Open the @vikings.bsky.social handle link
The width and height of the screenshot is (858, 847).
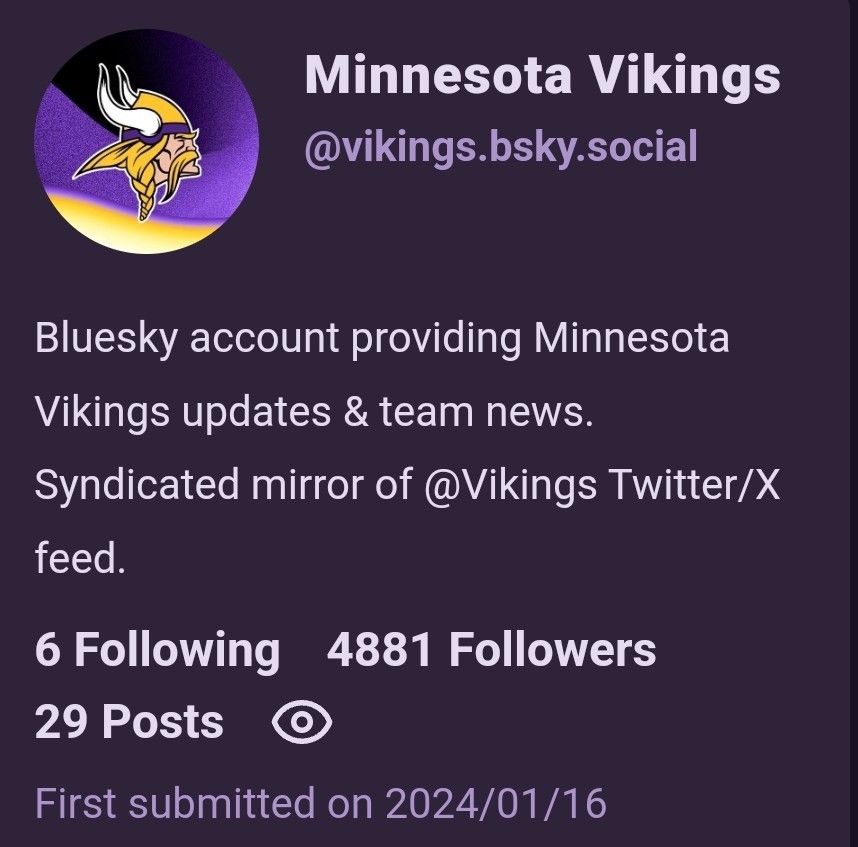(x=500, y=147)
